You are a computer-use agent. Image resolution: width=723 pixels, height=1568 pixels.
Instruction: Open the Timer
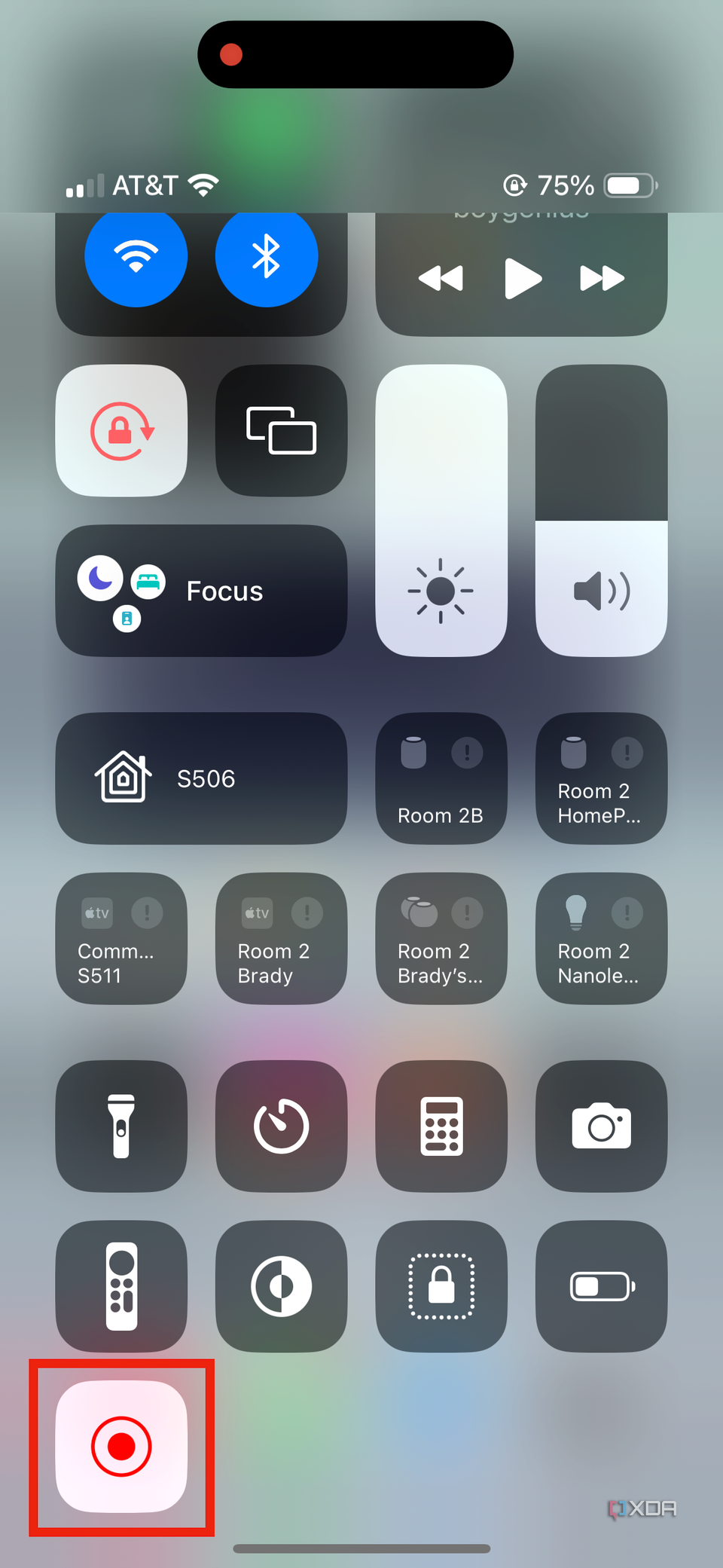click(x=280, y=1126)
